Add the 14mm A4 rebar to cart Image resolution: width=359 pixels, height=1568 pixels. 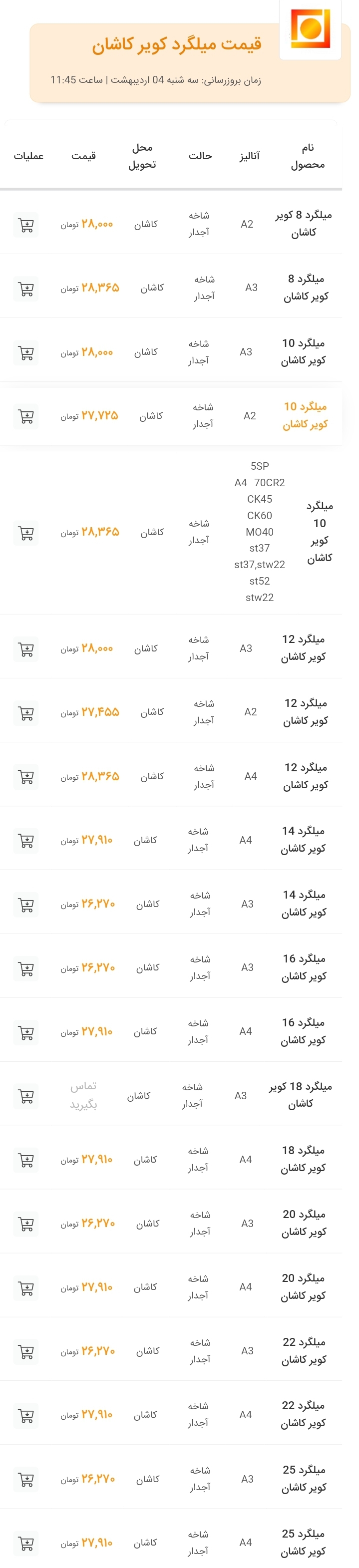26,841
